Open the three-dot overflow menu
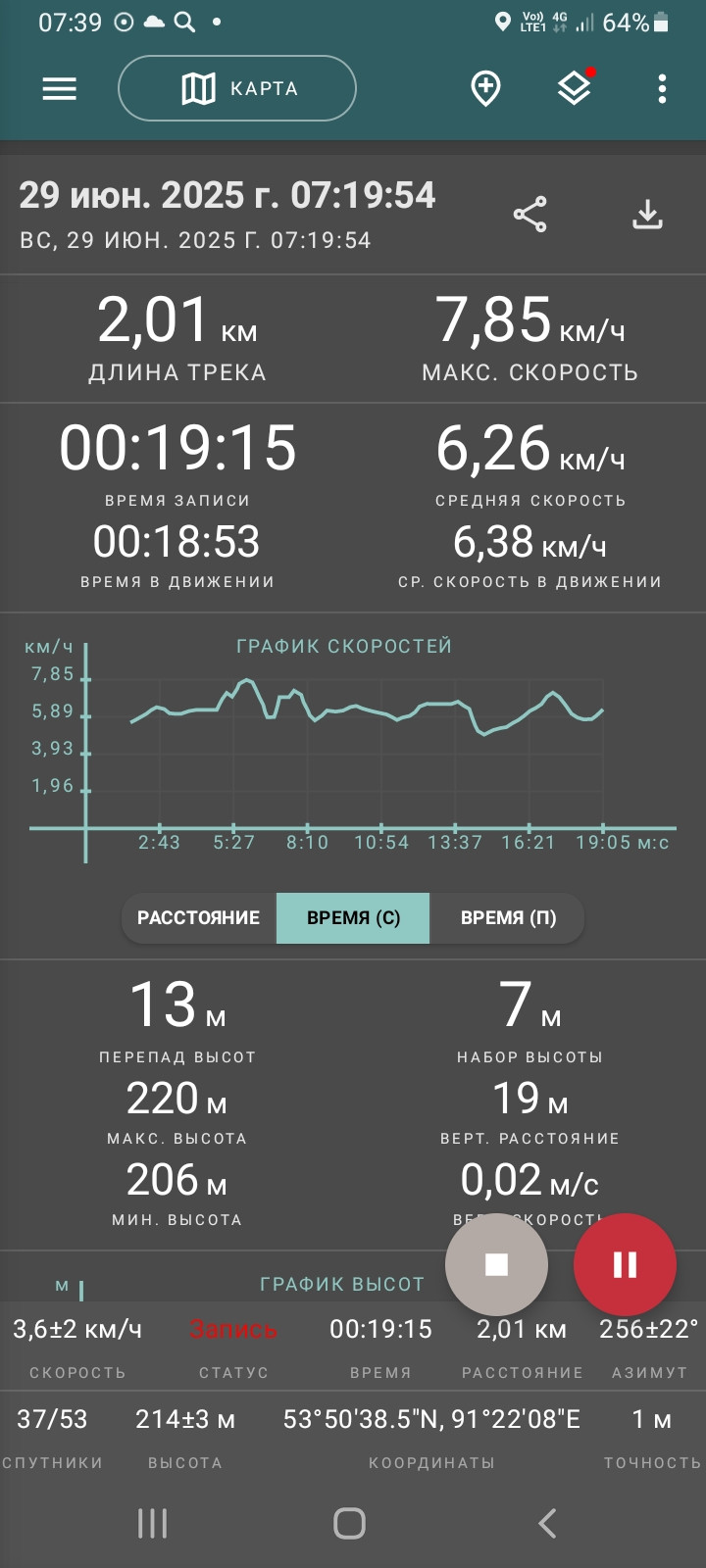This screenshot has height=1568, width=706. [663, 88]
